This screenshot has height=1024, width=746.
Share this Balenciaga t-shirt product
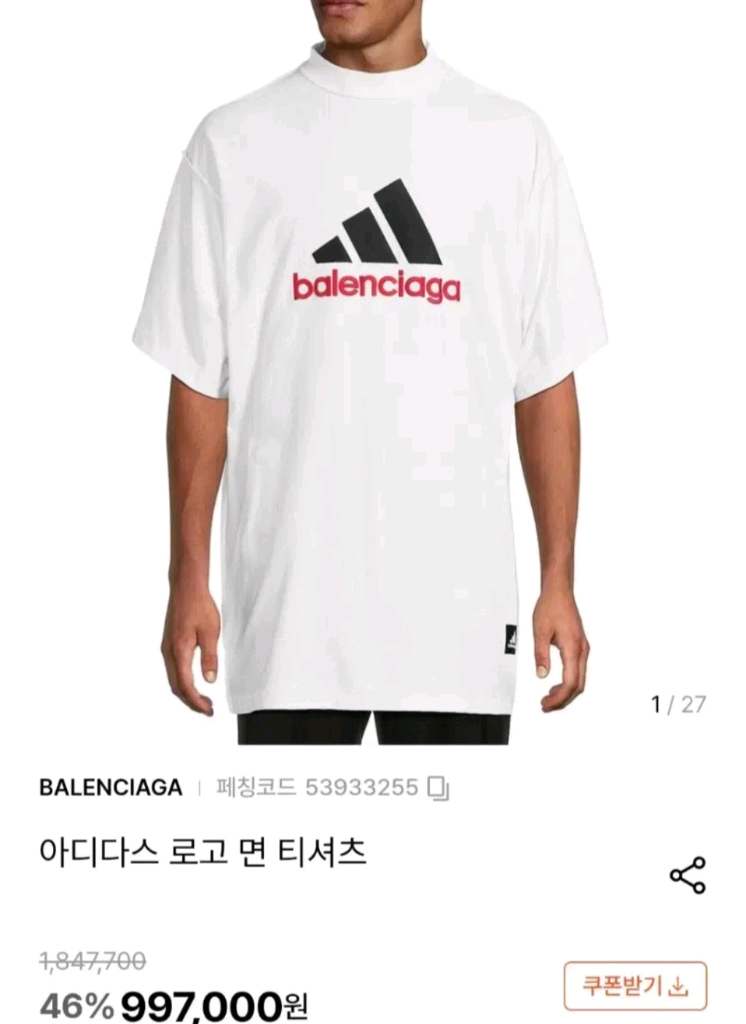point(688,876)
